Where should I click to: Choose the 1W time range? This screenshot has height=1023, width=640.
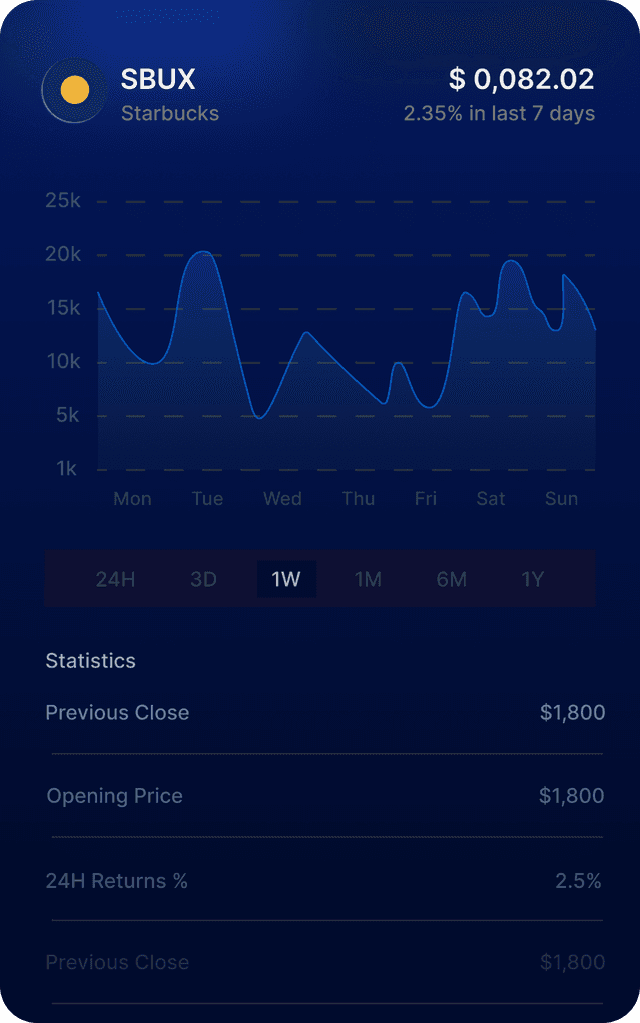click(286, 579)
